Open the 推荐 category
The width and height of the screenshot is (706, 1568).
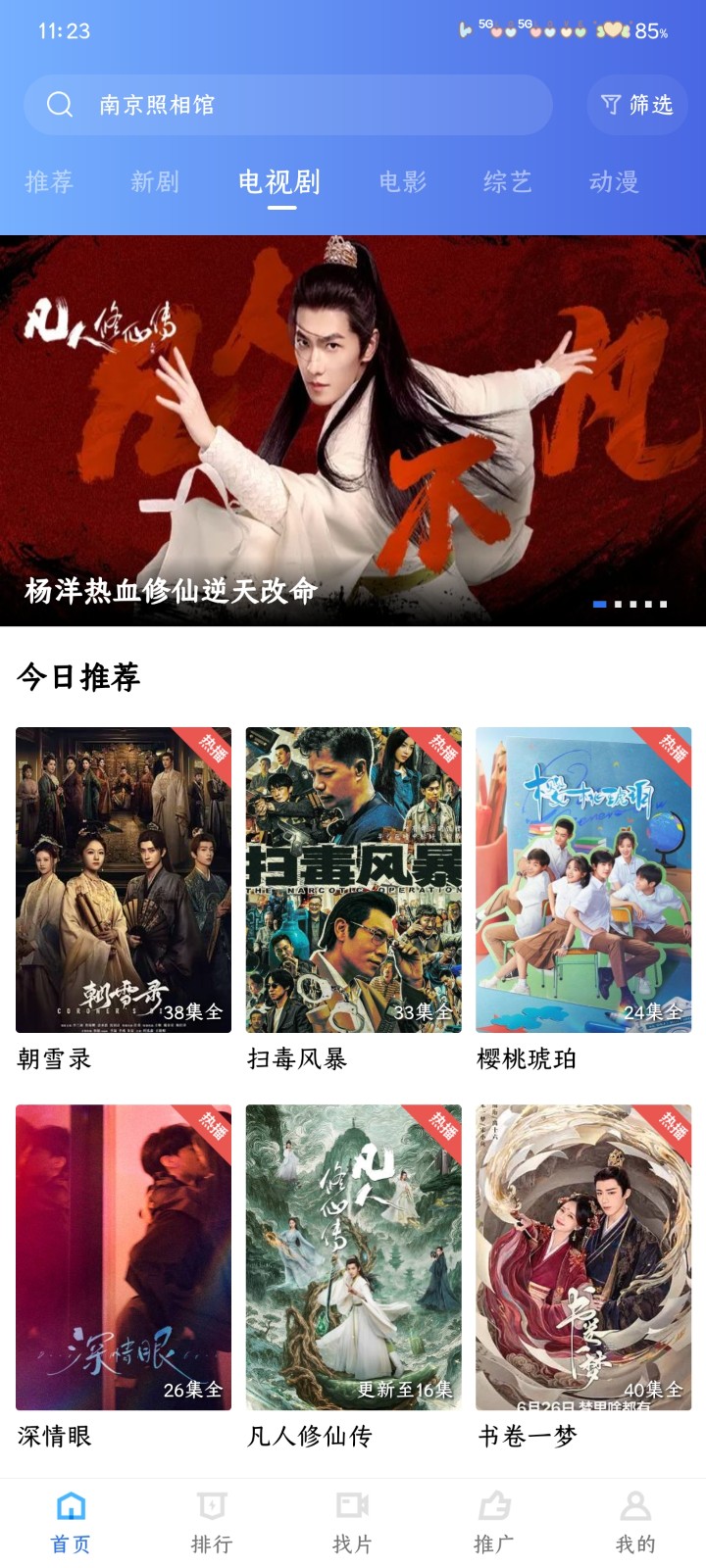[x=49, y=181]
